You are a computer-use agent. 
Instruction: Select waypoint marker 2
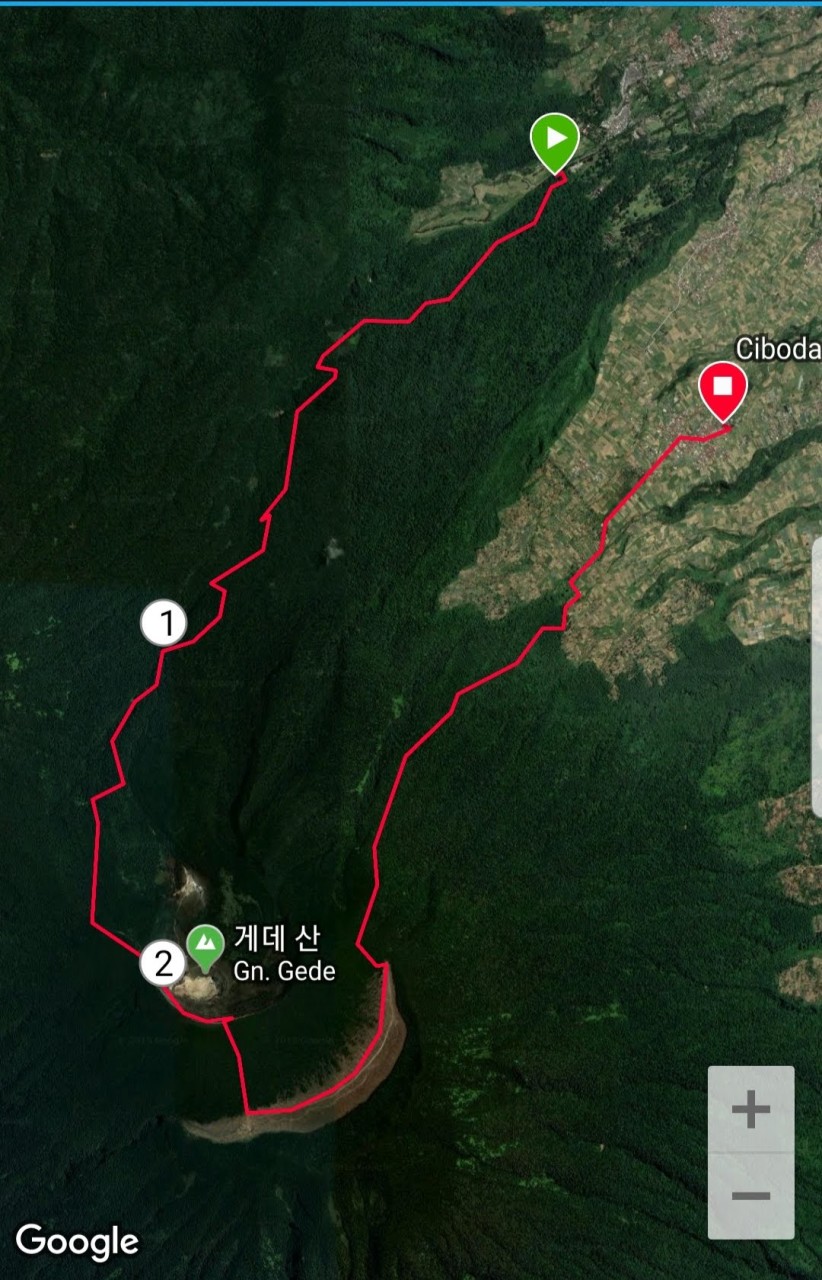pos(162,965)
